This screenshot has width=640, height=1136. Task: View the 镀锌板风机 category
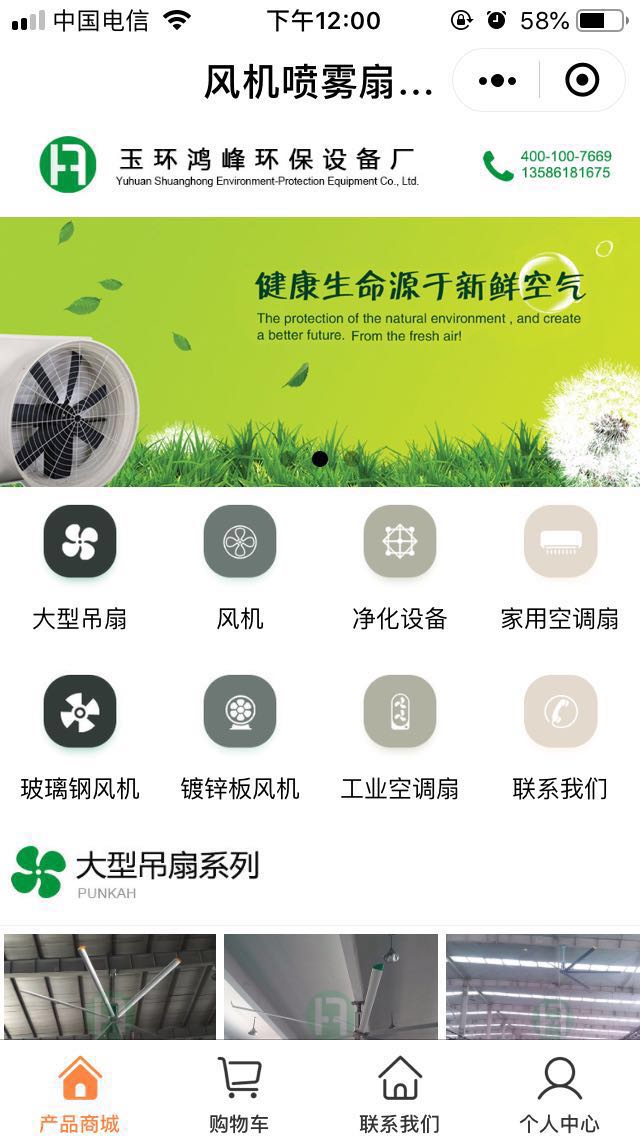(240, 712)
